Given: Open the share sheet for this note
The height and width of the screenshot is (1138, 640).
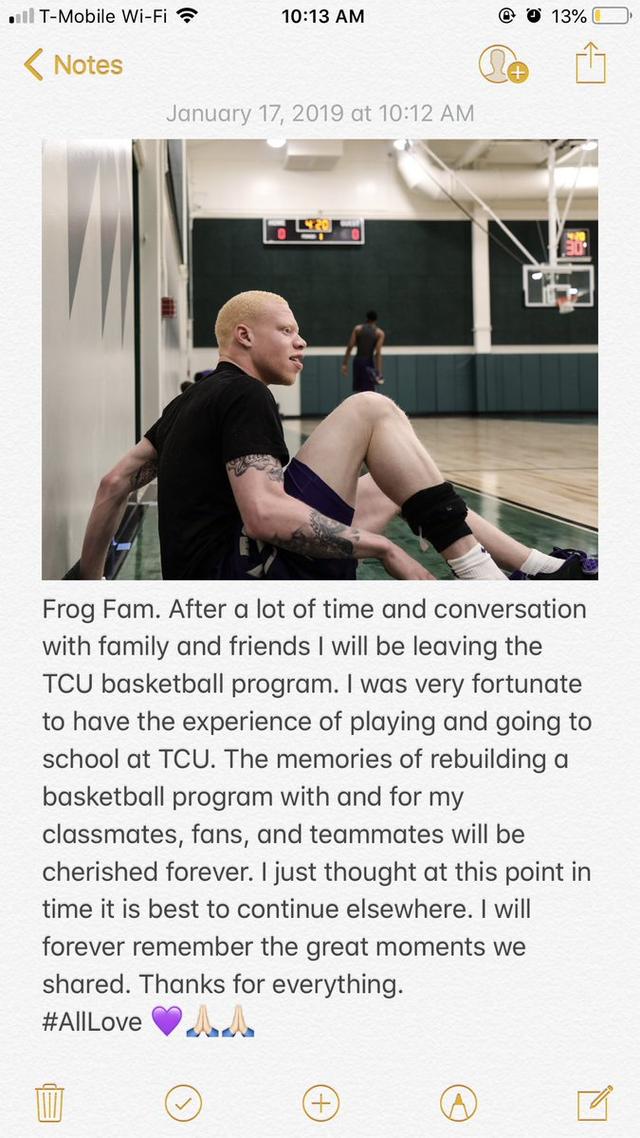Looking at the screenshot, I should 591,63.
